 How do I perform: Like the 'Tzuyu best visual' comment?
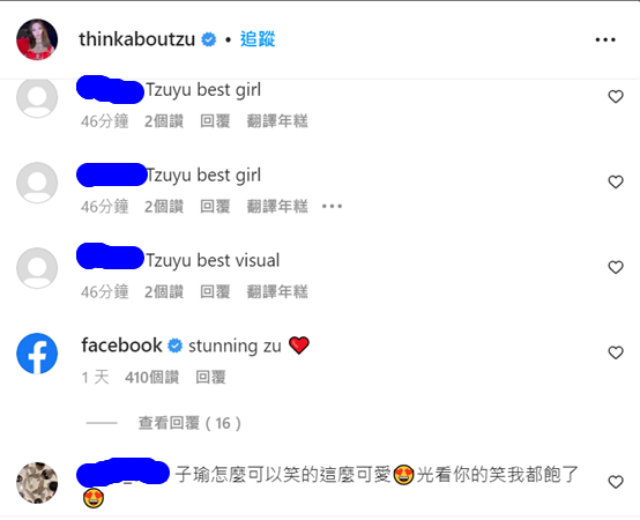616,267
